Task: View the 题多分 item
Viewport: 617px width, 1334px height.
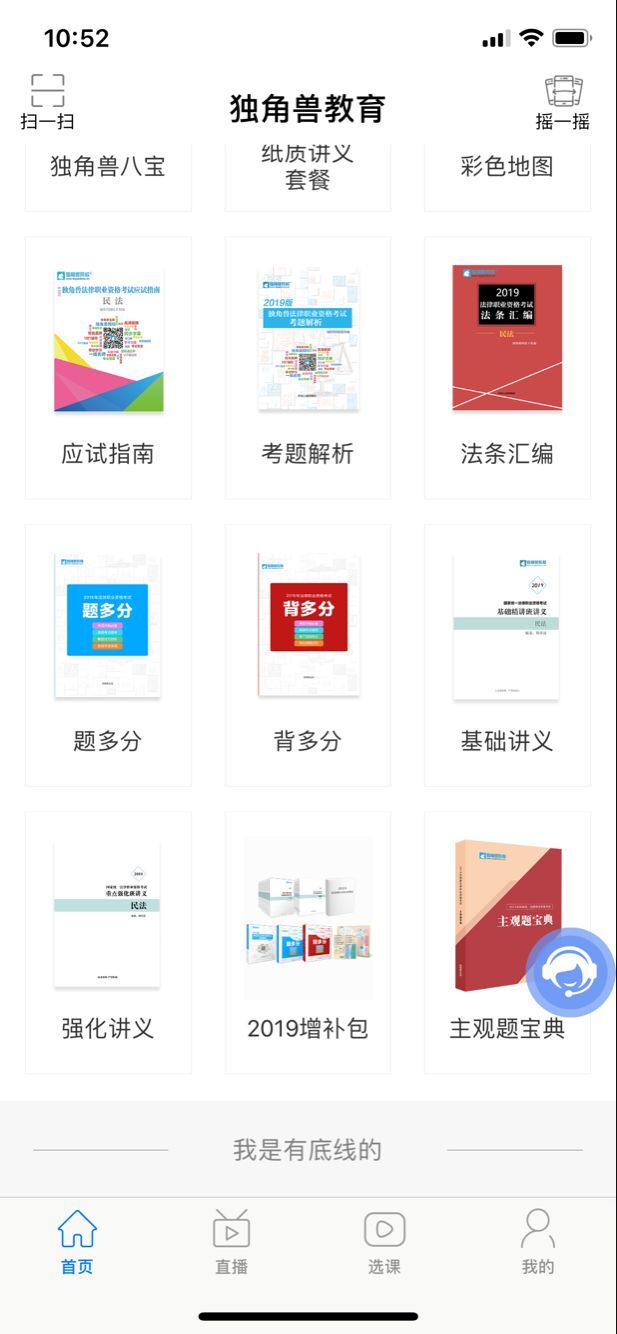Action: (x=108, y=655)
